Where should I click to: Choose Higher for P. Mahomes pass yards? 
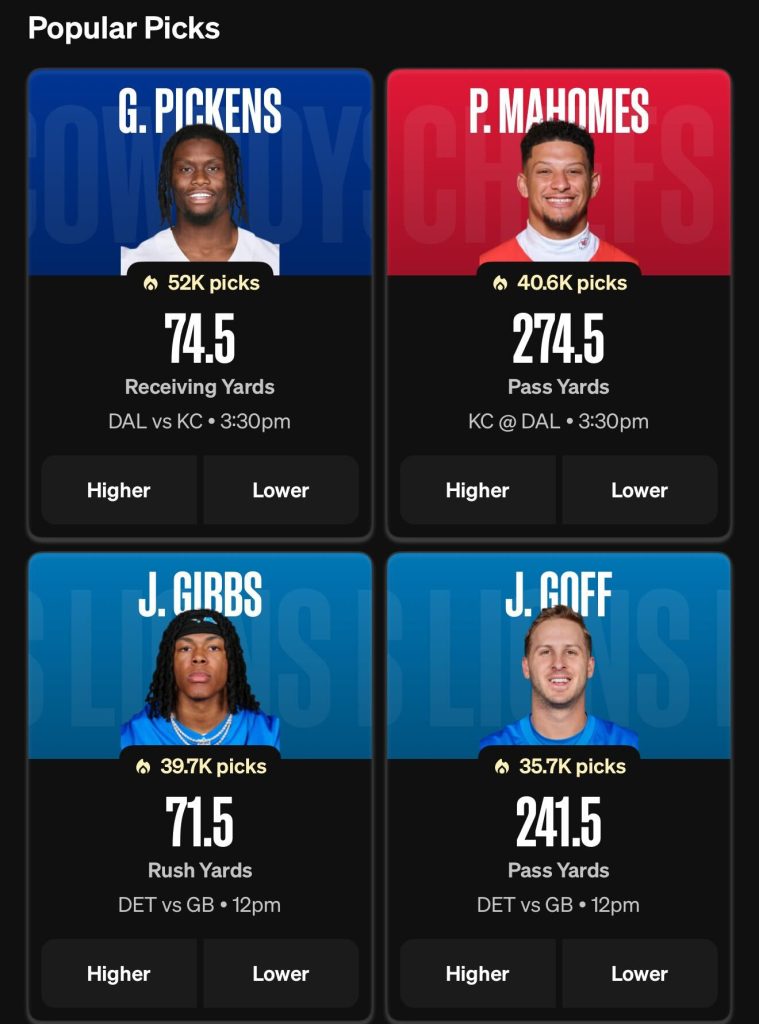pos(478,490)
